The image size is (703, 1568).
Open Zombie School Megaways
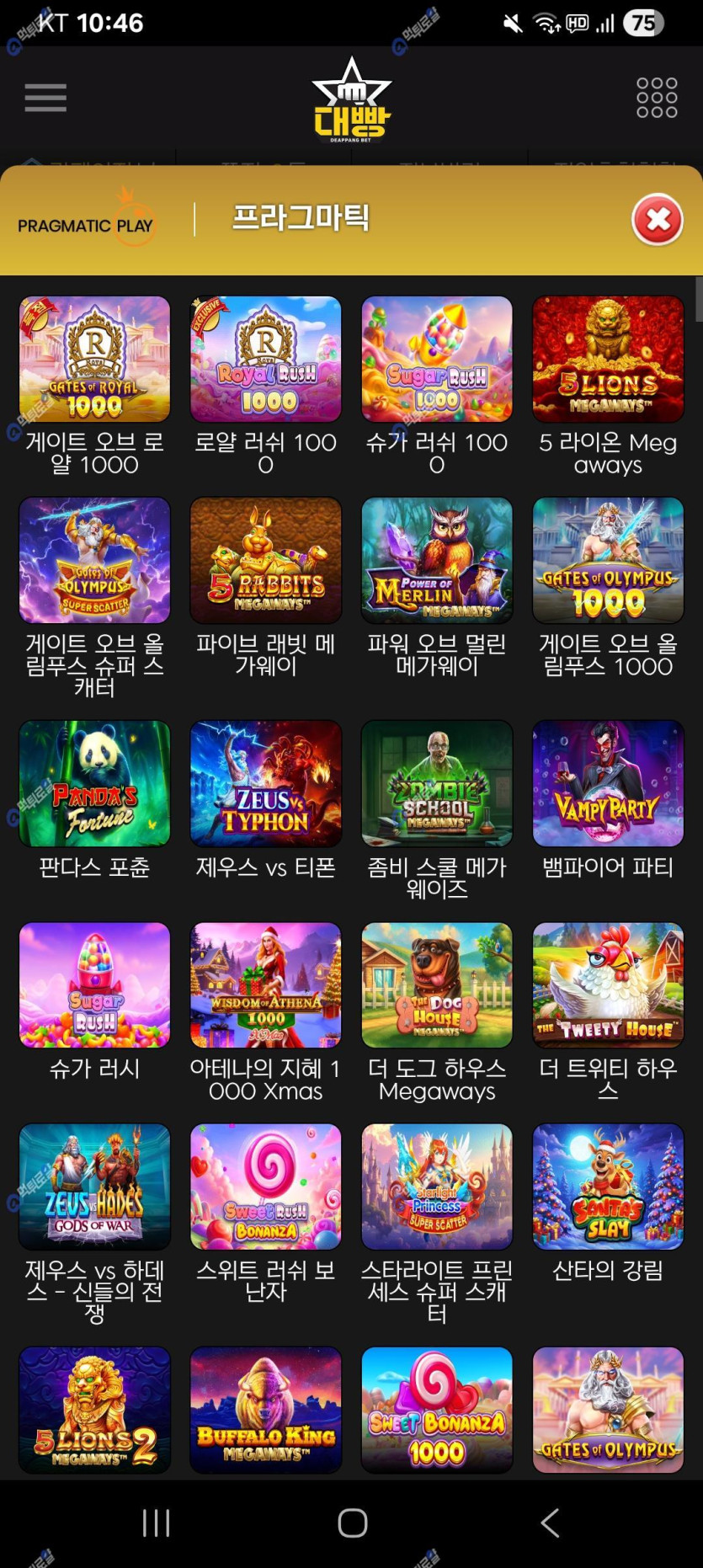437,784
